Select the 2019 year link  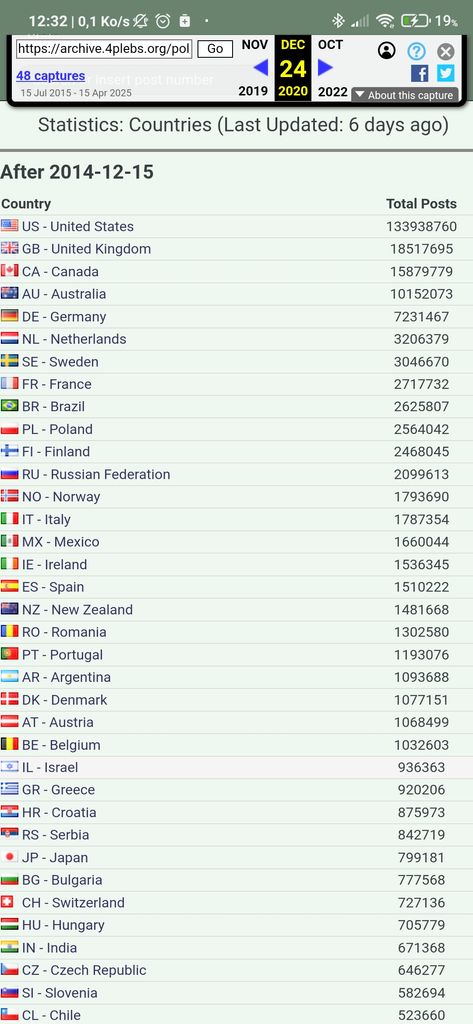click(253, 91)
